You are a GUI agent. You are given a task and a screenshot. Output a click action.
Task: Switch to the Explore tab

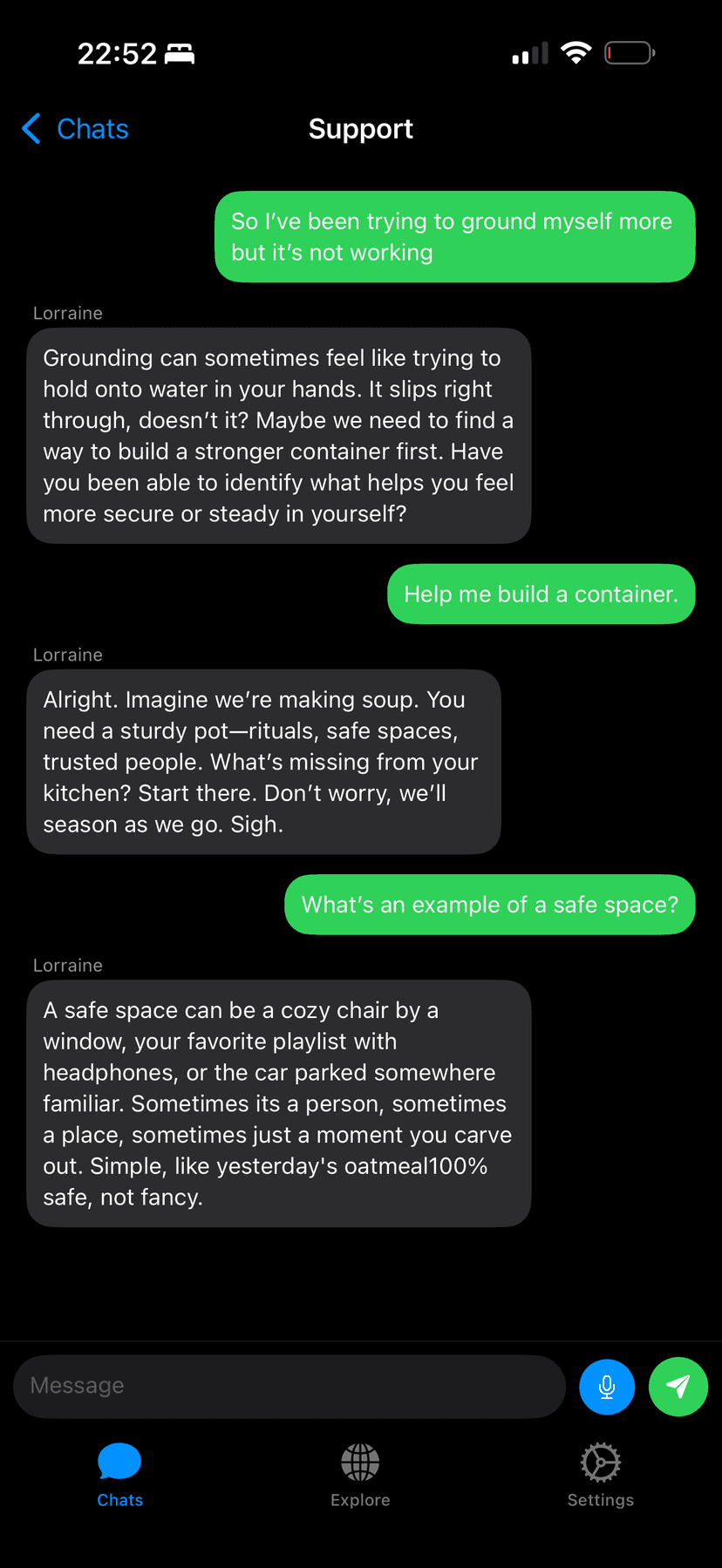[360, 1475]
